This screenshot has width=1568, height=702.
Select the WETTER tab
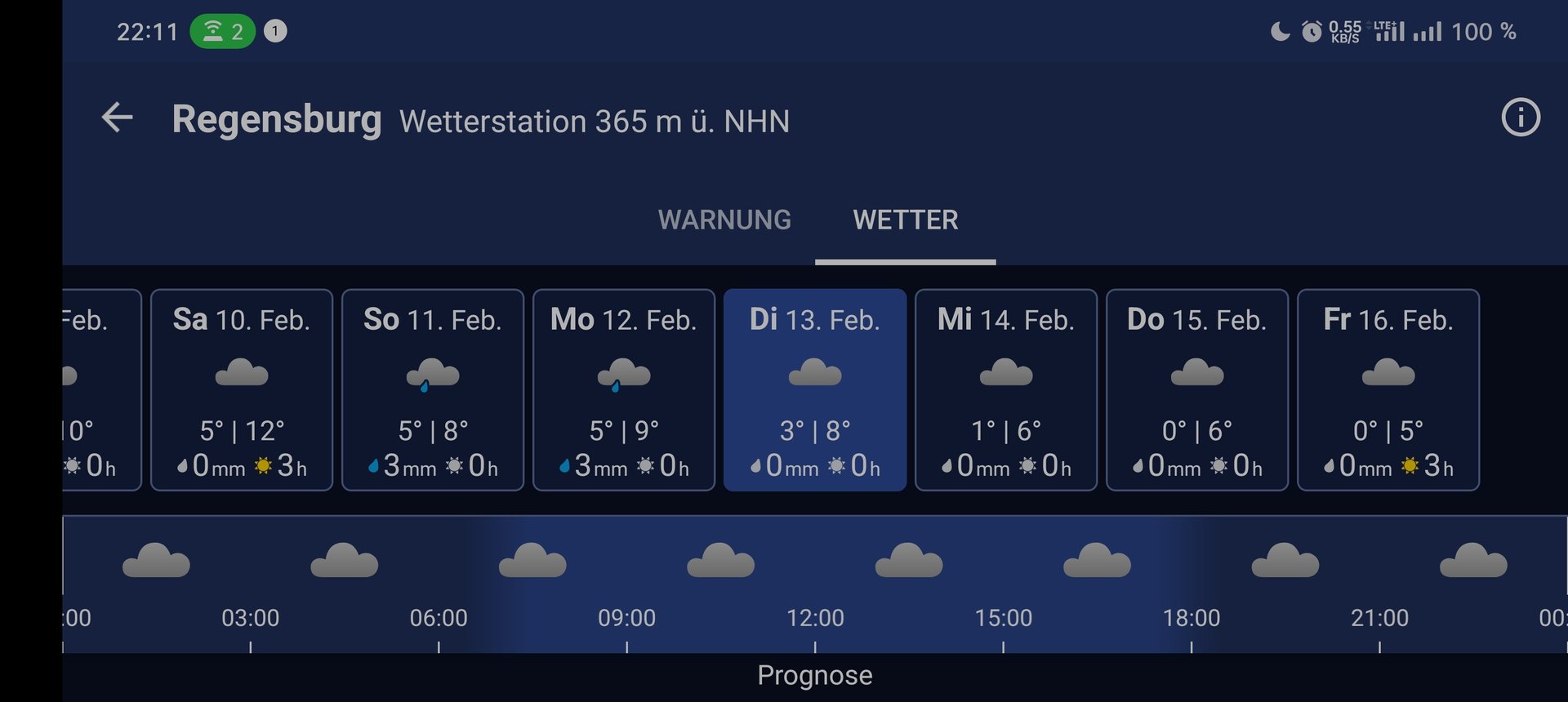tap(905, 220)
